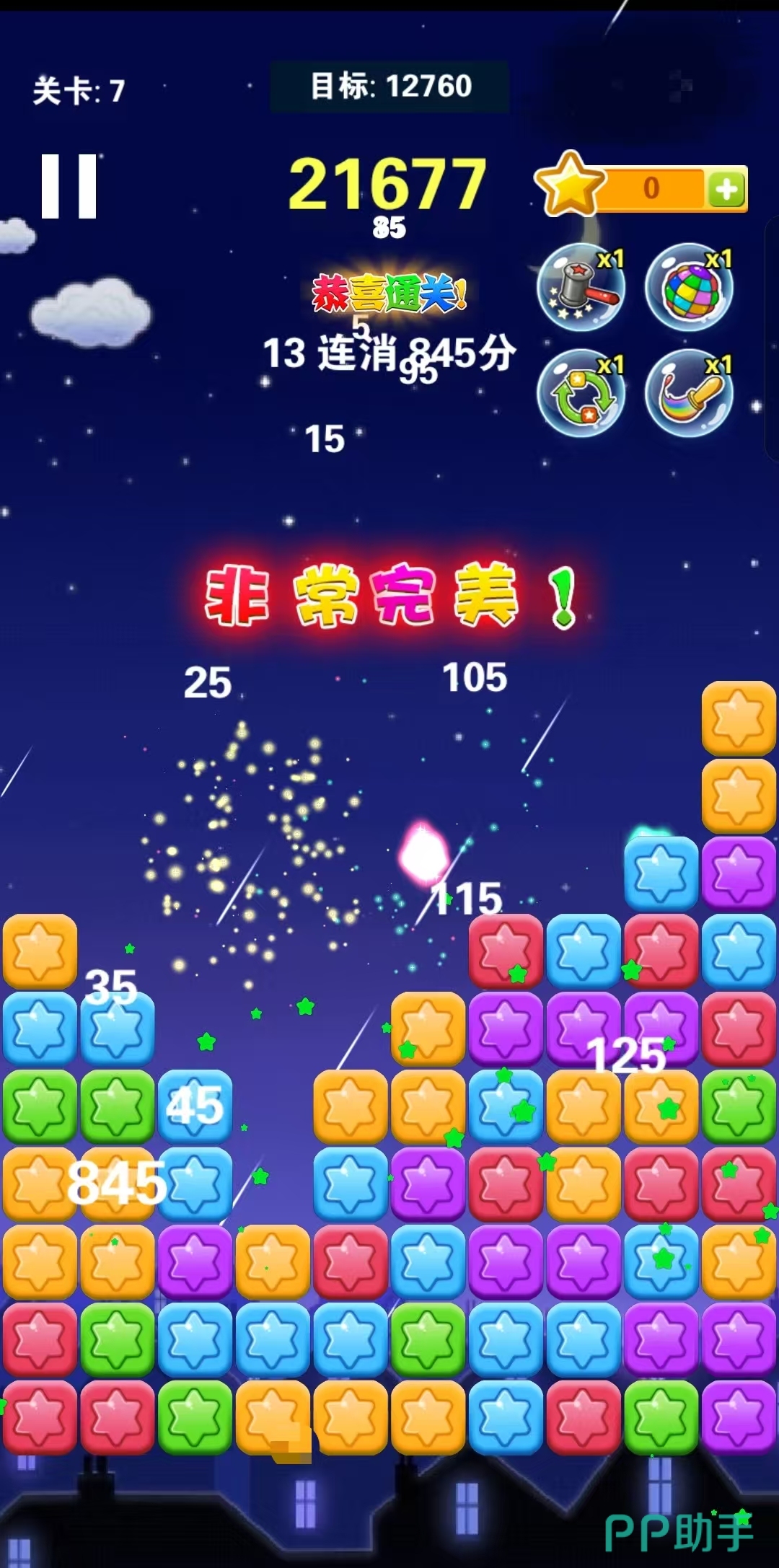Add more stars with the green plus

pos(726,190)
